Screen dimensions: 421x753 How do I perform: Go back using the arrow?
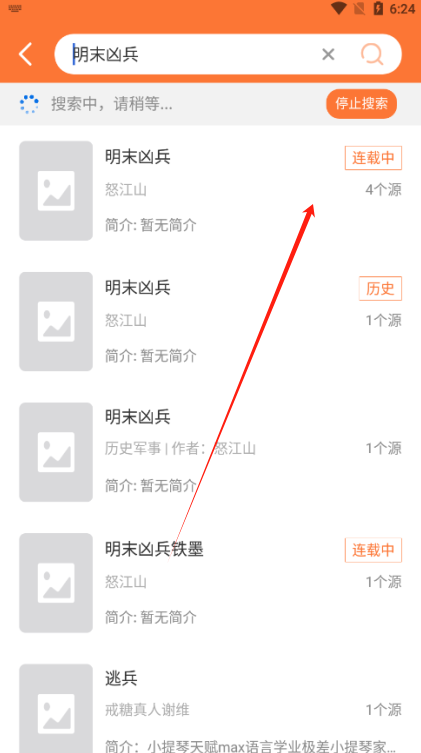(25, 54)
